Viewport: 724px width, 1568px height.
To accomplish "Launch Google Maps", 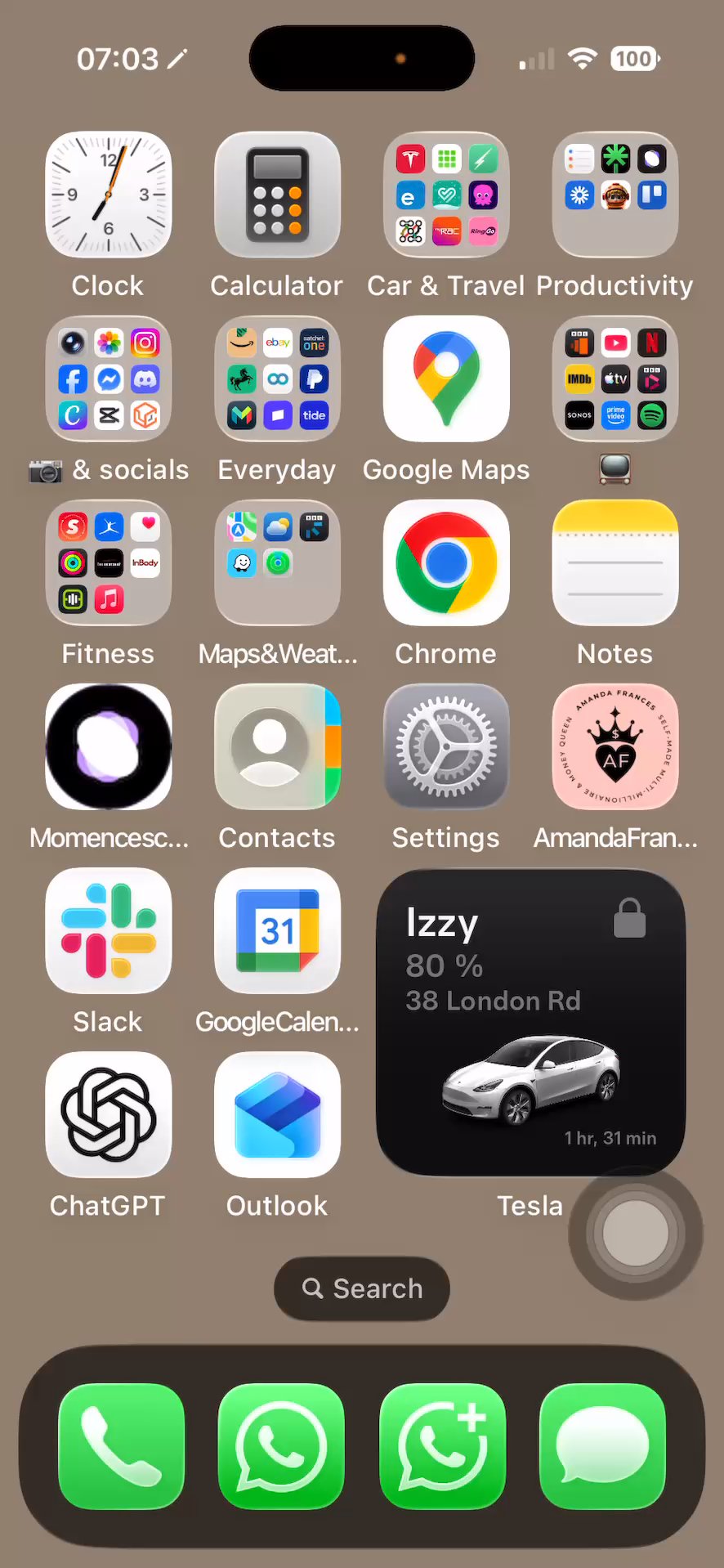I will pos(446,379).
